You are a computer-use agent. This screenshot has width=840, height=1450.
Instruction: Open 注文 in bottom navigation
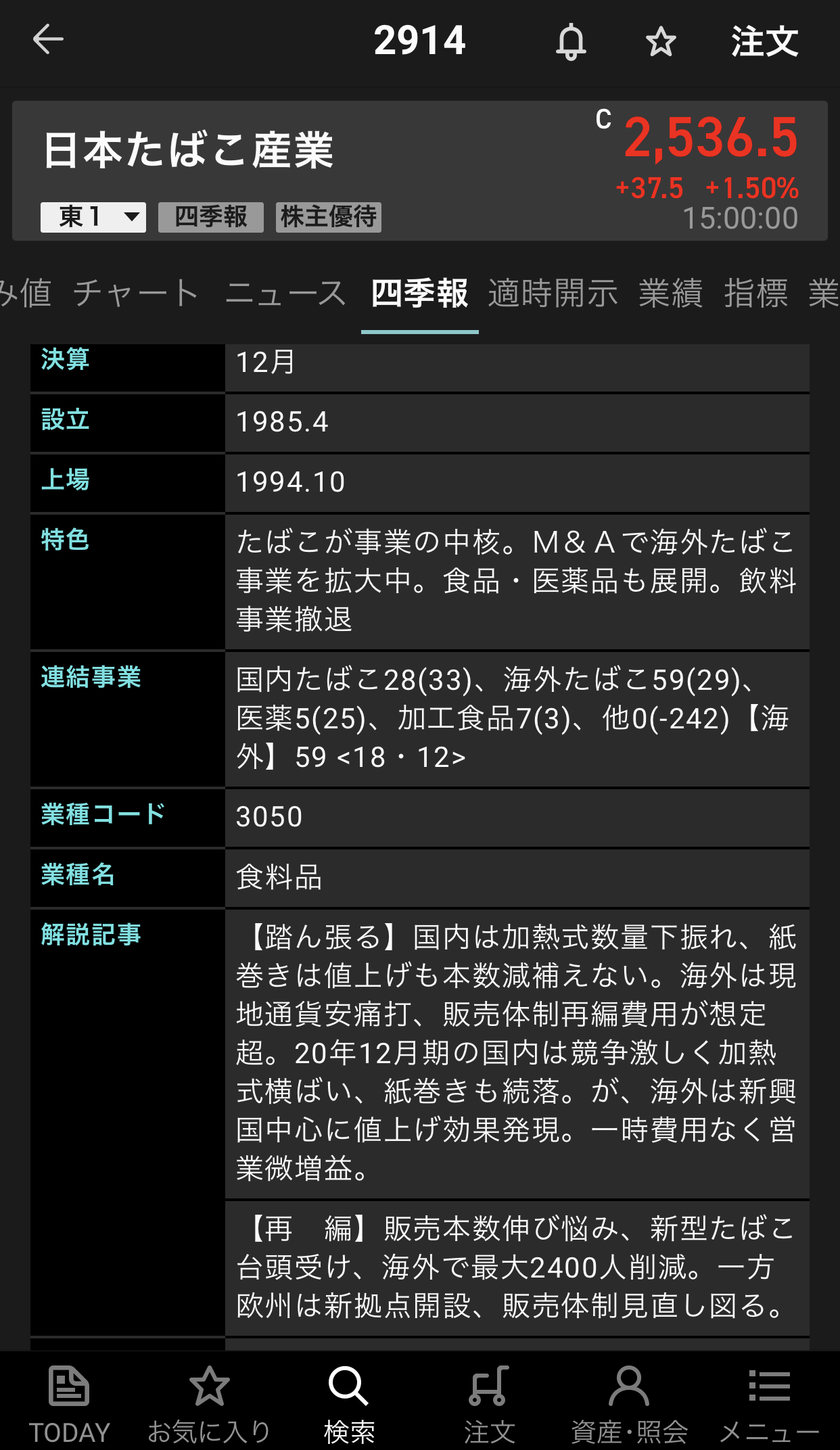489,1403
